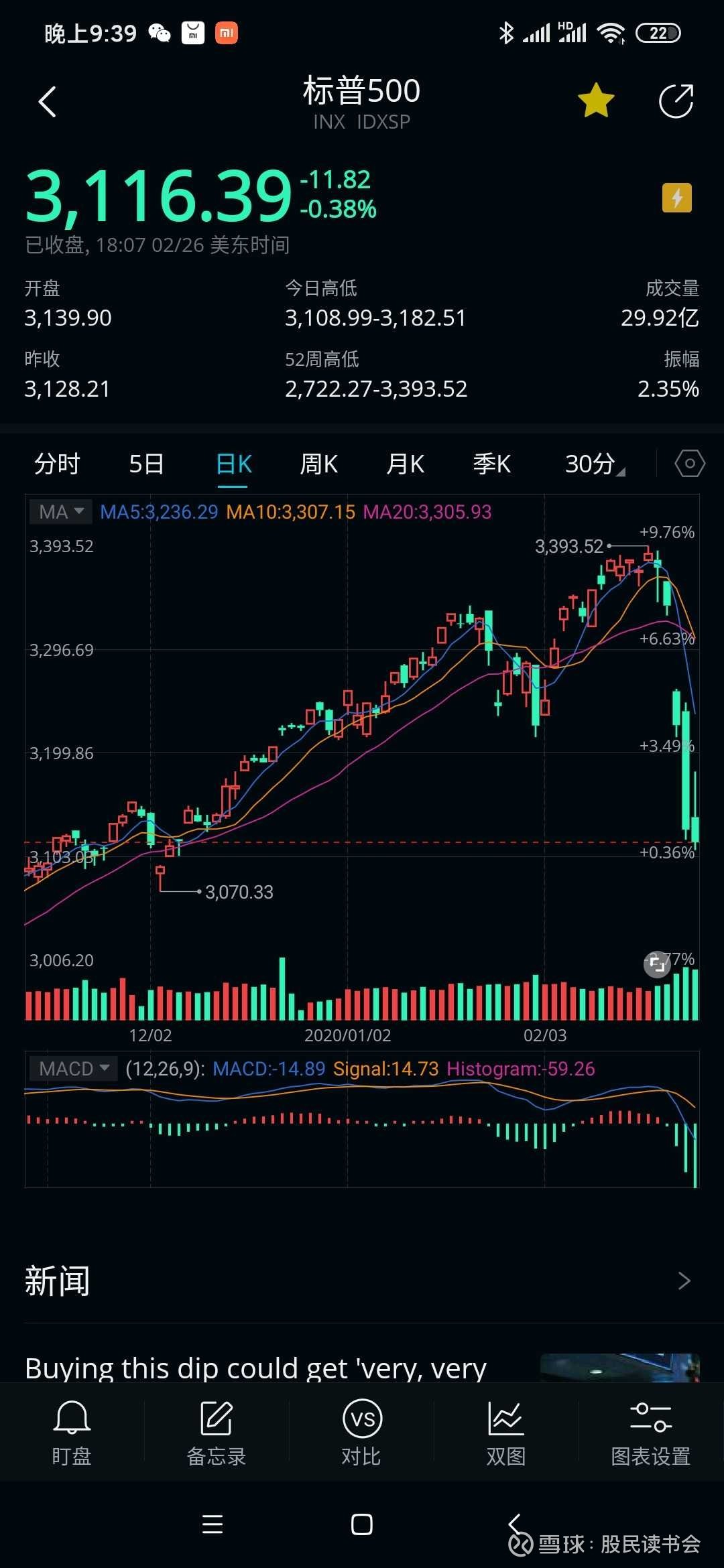724x1568 pixels.
Task: Open the MACD indicator dropdown
Action: click(73, 1069)
